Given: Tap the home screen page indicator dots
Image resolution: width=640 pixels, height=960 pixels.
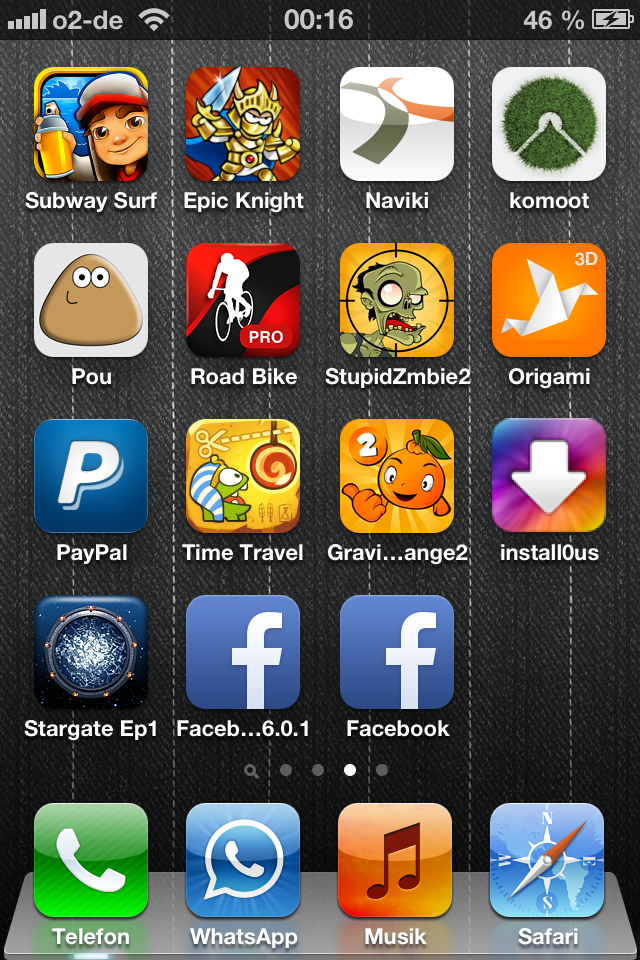Looking at the screenshot, I should (x=318, y=771).
